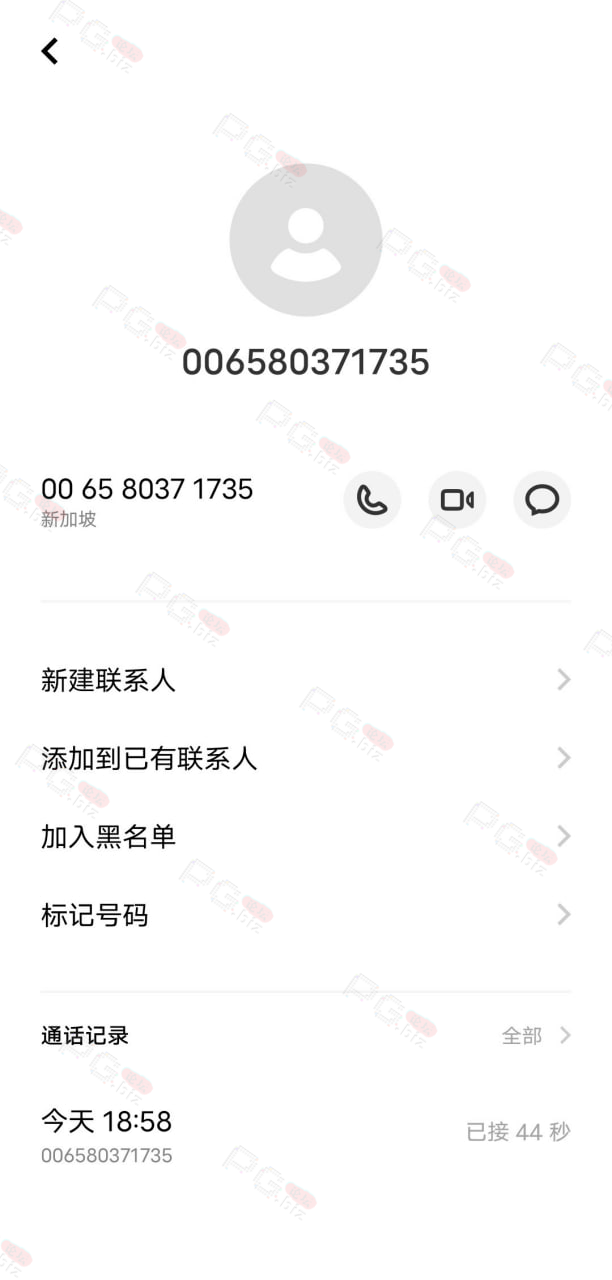The image size is (612, 1280).
Task: Go back using the top-left arrow
Action: [50, 51]
